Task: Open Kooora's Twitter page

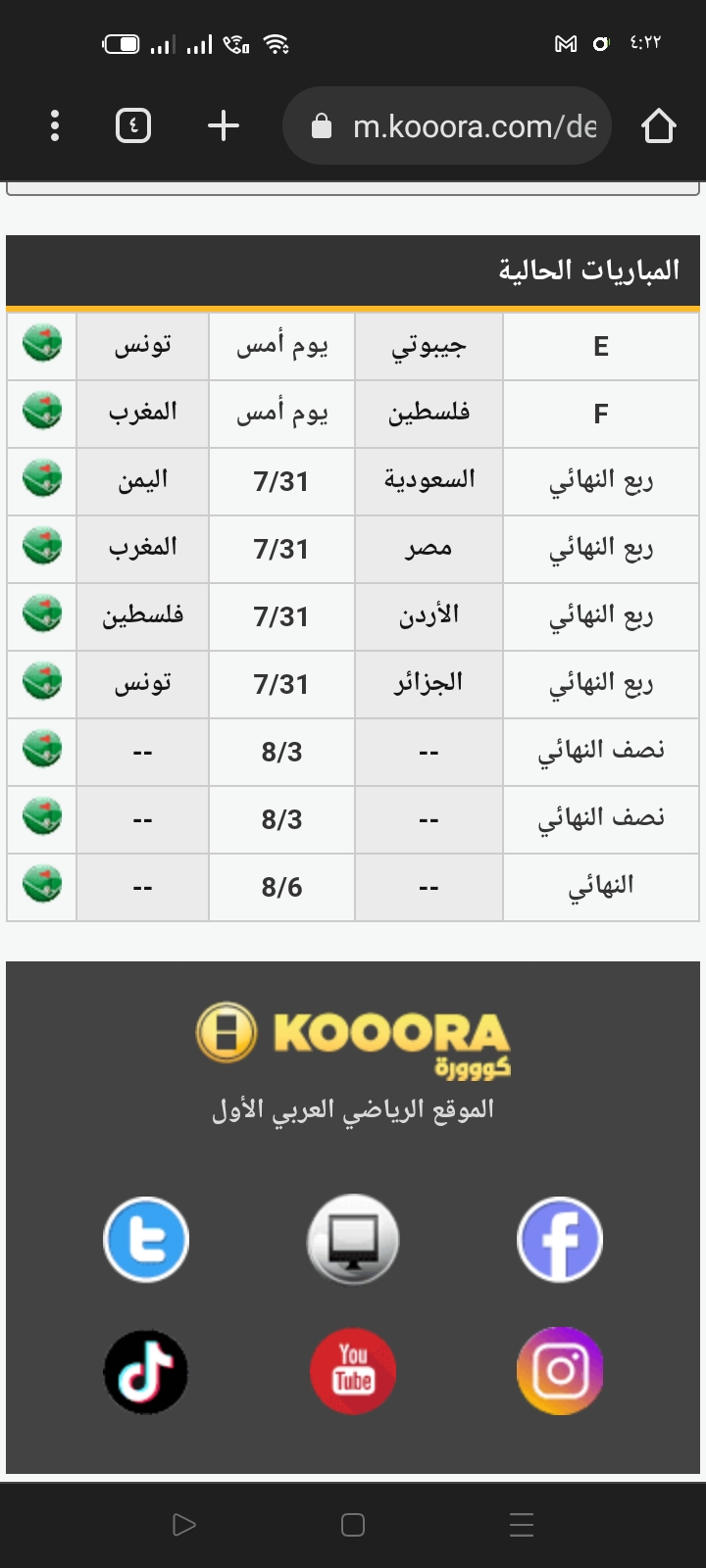Action: click(x=146, y=1240)
